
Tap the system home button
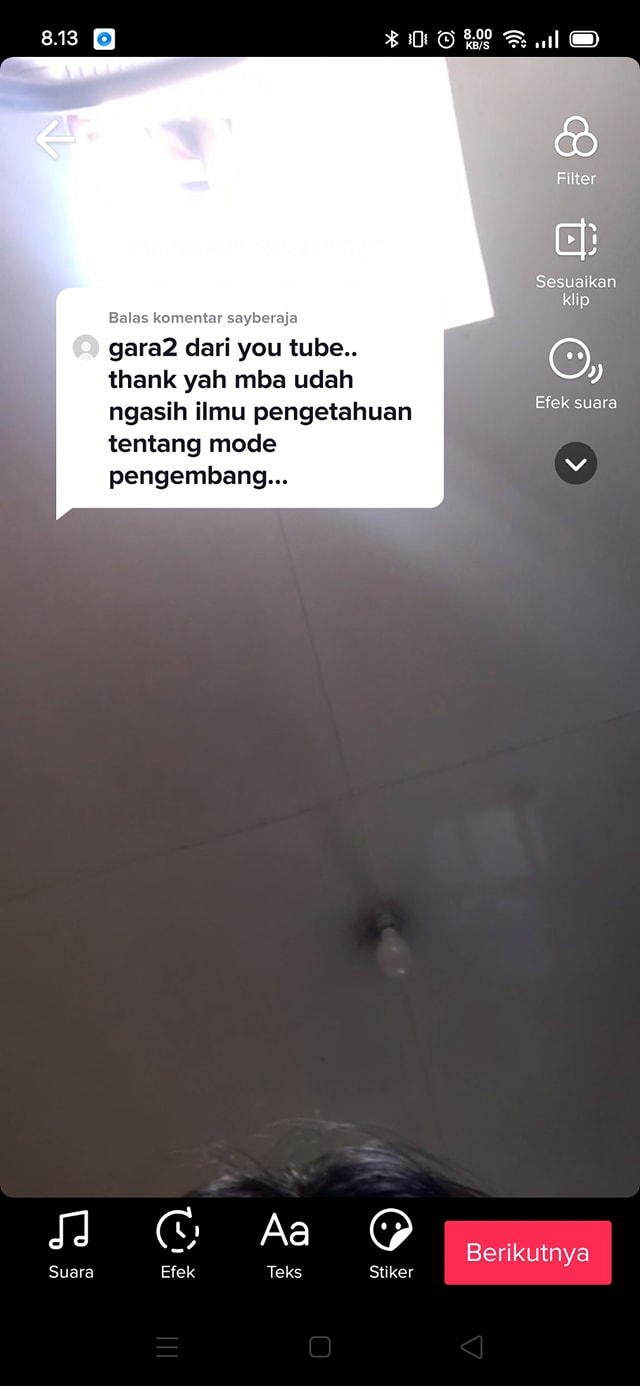320,1346
